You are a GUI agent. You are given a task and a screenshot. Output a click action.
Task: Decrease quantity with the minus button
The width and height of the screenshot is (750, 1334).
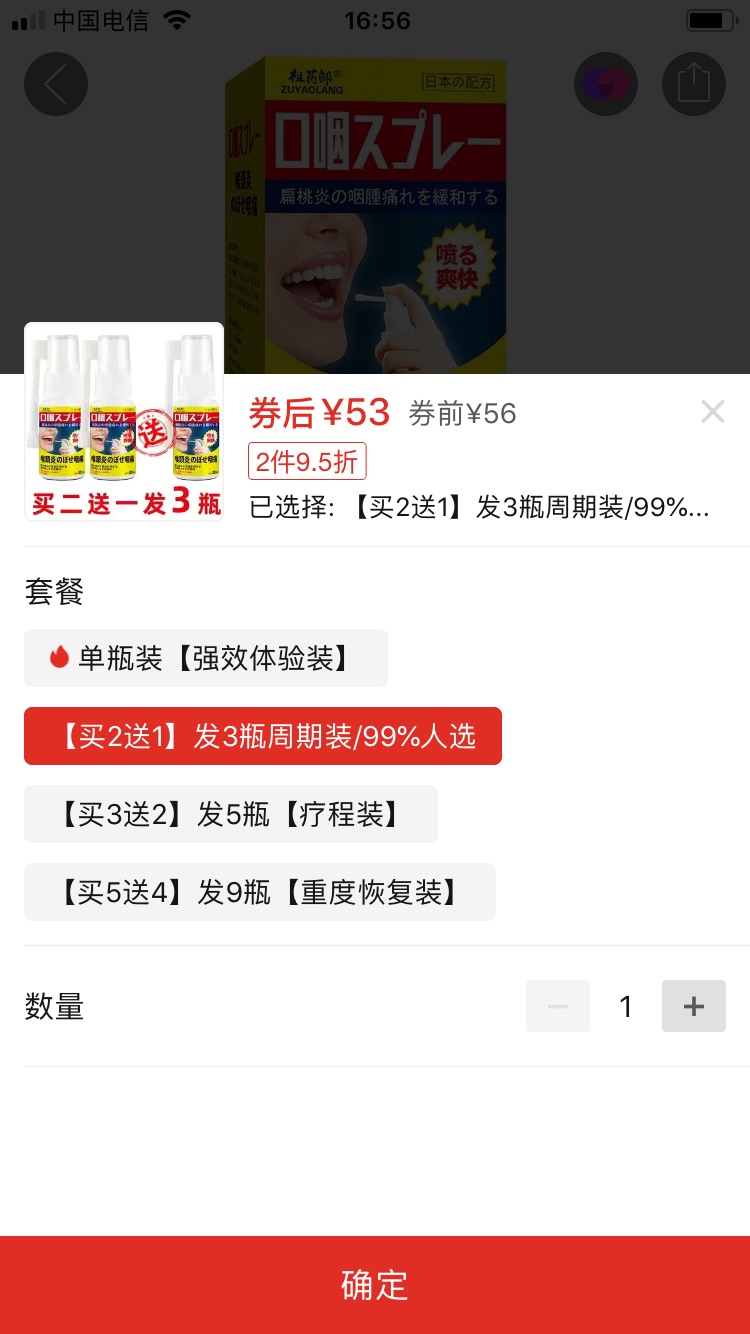coord(558,1006)
